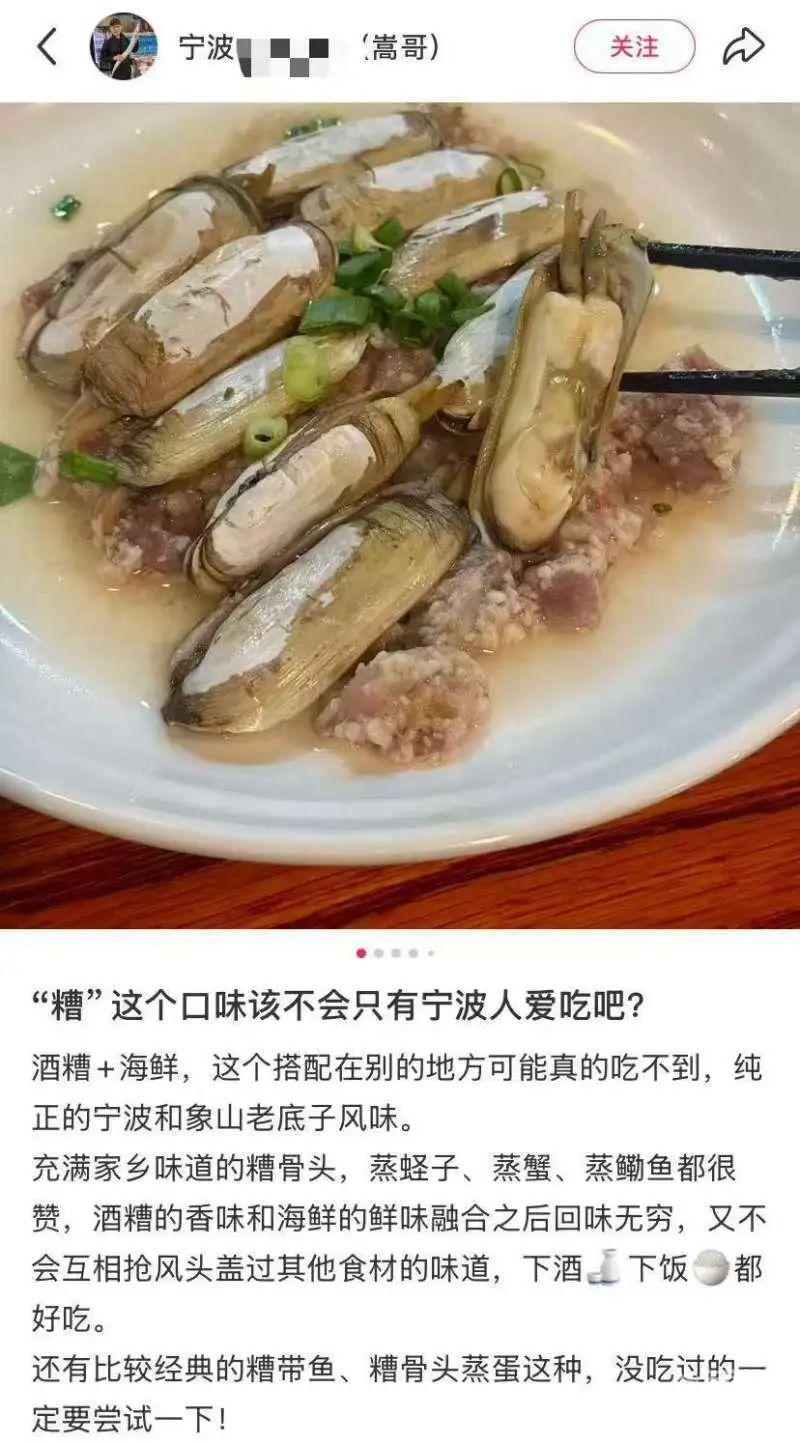Screen dimensions: 800x1444
Task: Open the author's profile avatar
Action: (x=124, y=46)
